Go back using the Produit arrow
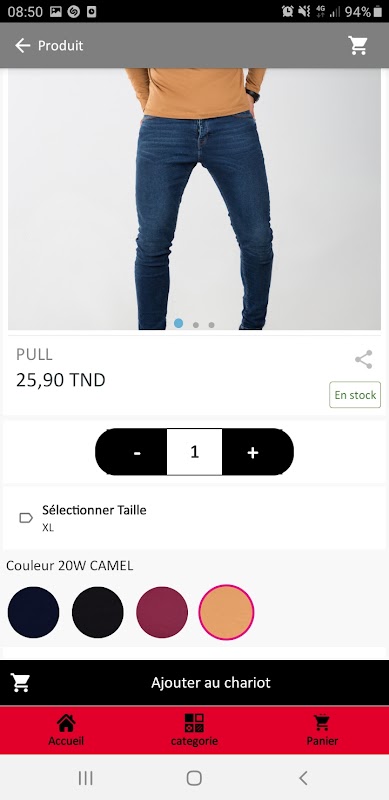 (22, 45)
